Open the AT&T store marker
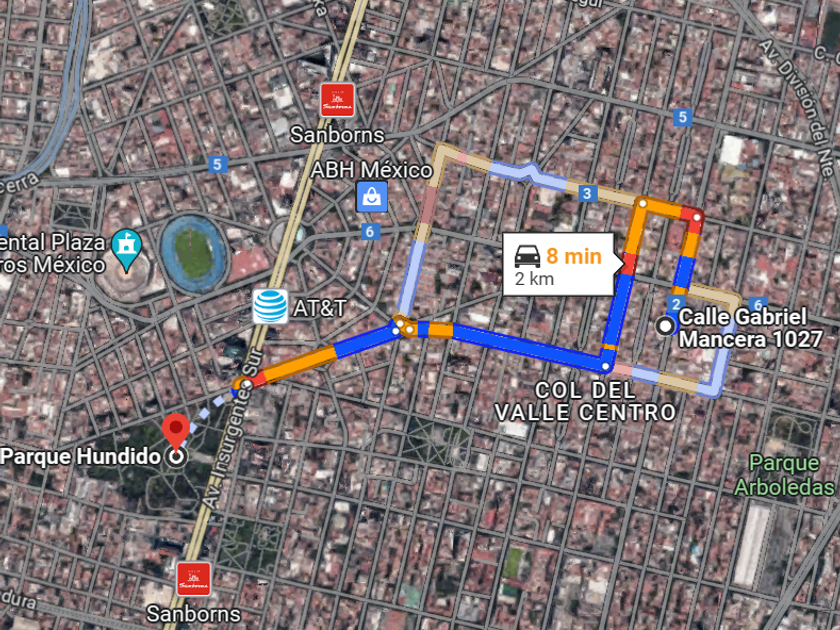Screen dimensions: 840x630 tap(270, 307)
